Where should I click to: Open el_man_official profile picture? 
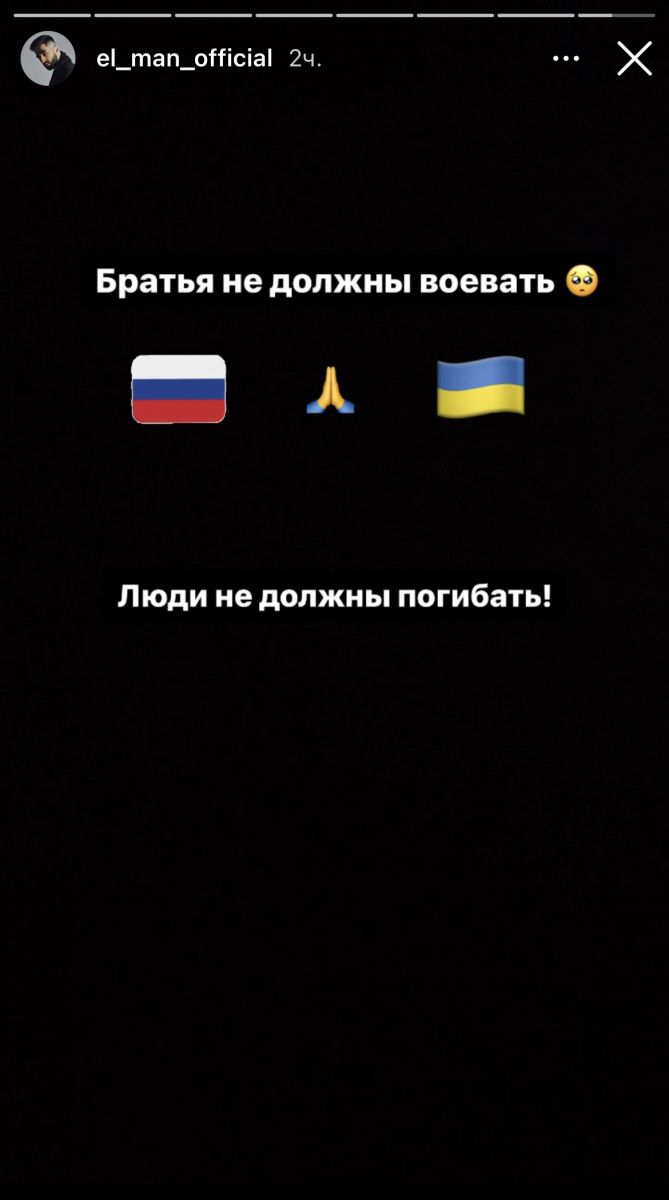(48, 59)
